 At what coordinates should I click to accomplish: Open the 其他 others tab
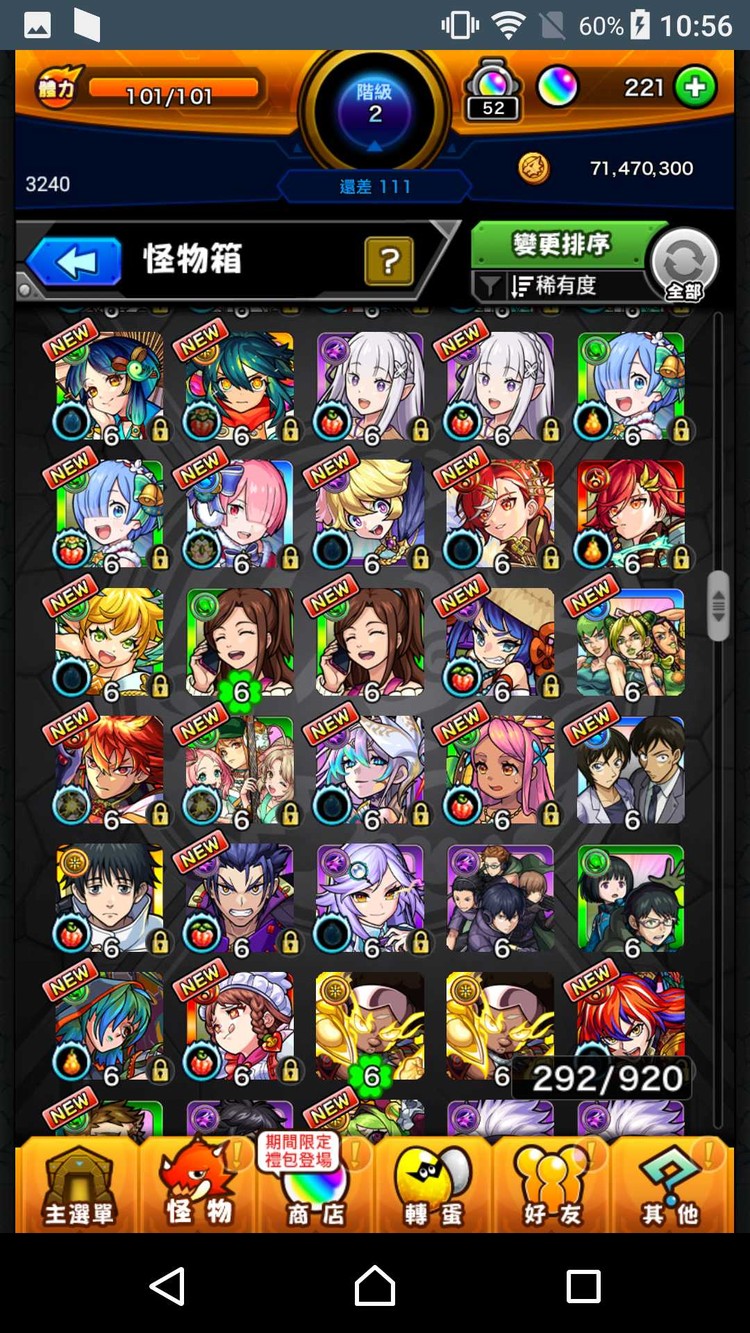(x=670, y=1186)
